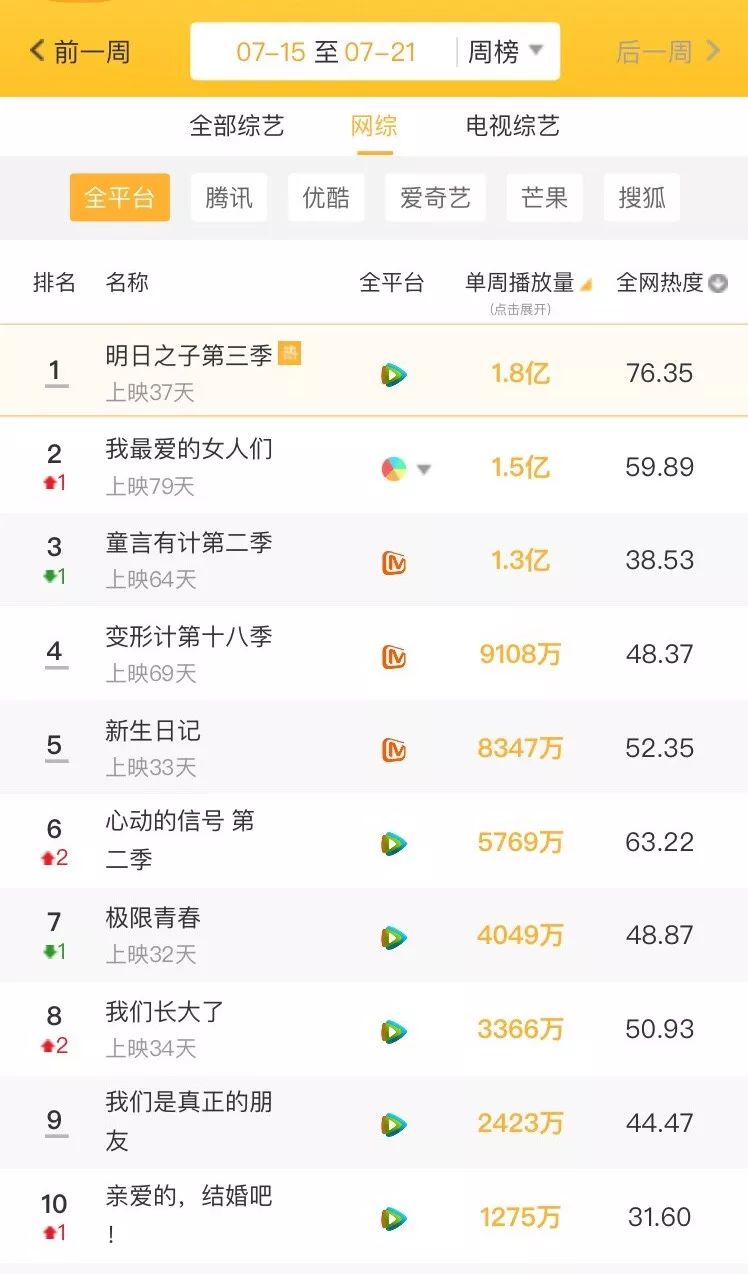This screenshot has width=748, height=1274.
Task: Expand platform breakdown for 我最爱的女人们
Action: (424, 468)
